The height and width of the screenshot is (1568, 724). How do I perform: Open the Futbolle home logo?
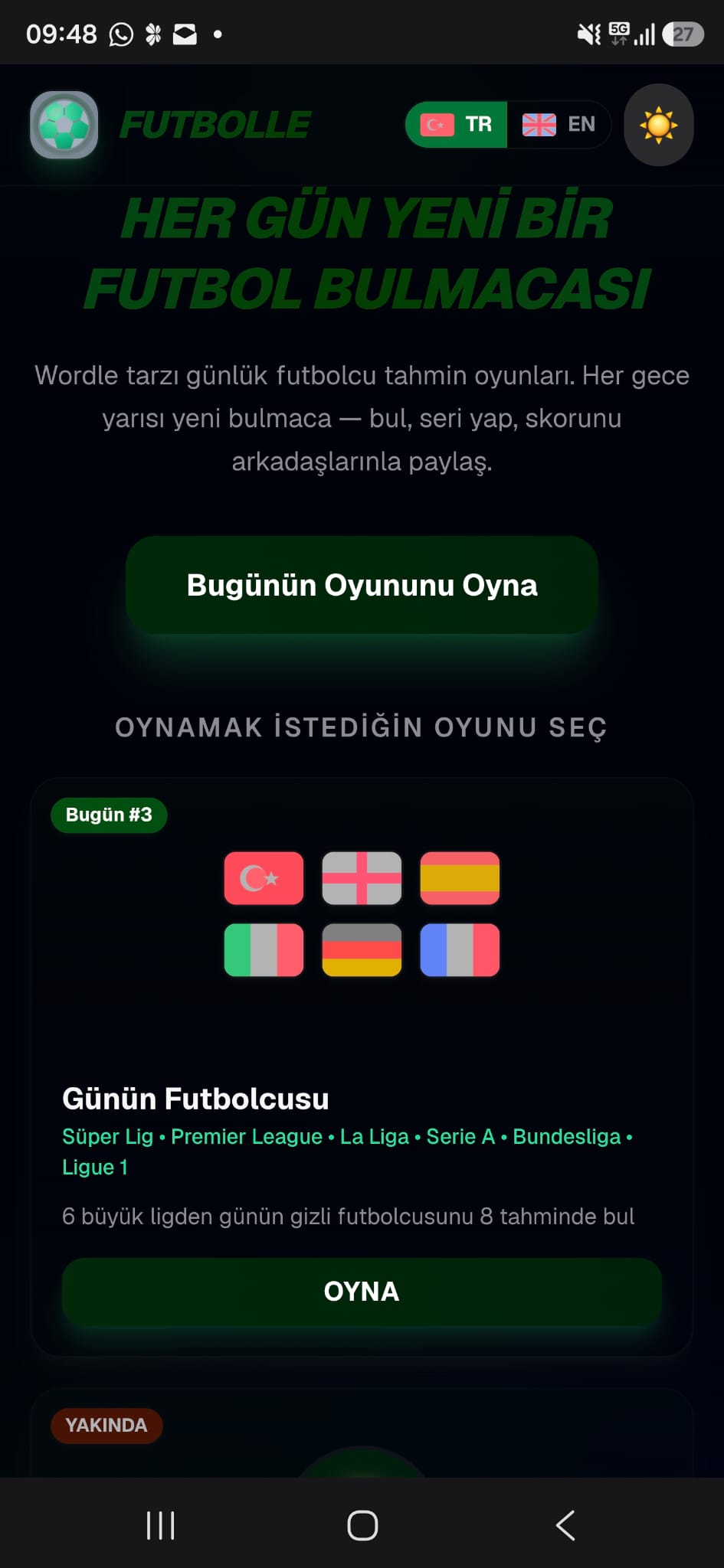(170, 125)
